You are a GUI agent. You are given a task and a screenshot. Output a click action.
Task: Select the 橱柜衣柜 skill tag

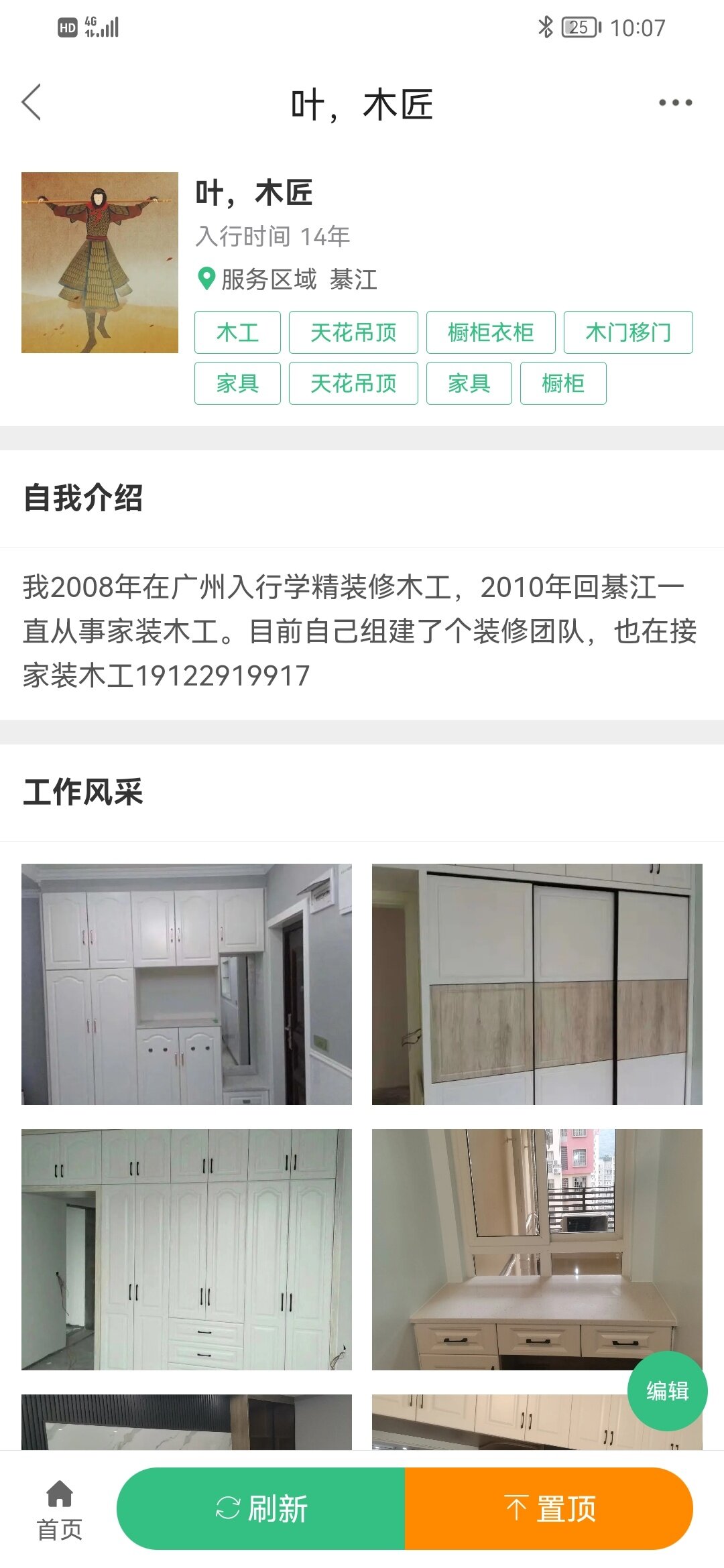pos(491,332)
